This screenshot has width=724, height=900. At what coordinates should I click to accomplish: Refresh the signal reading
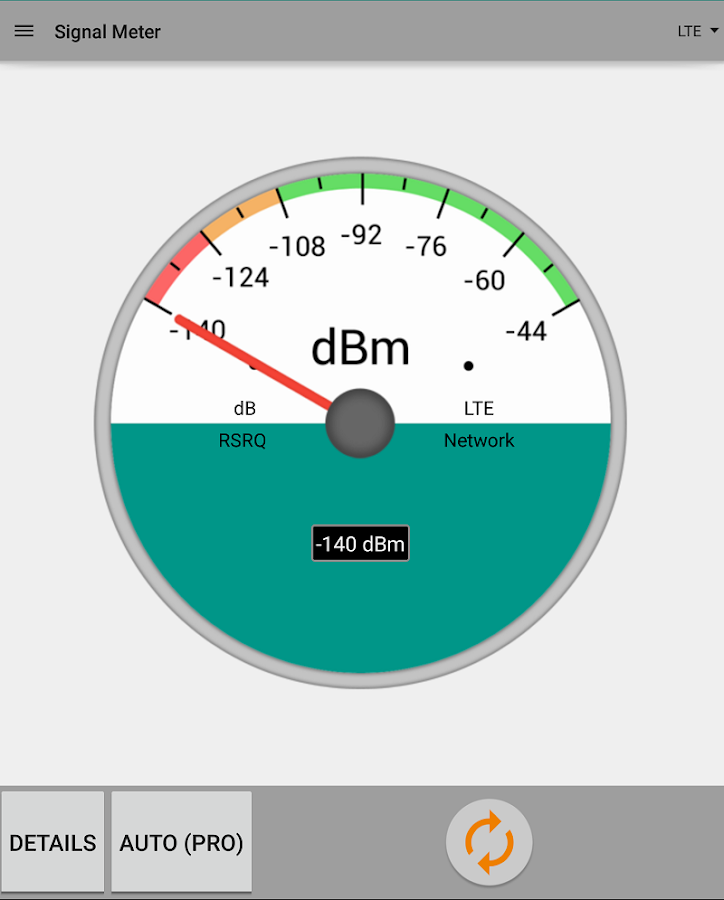(x=489, y=843)
